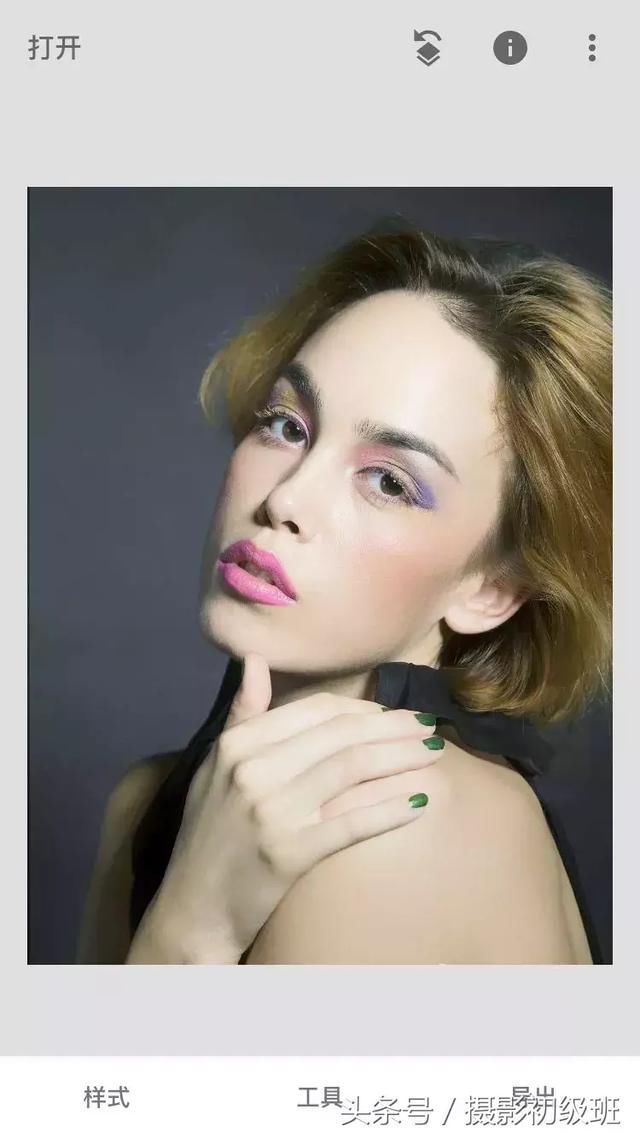
Task: View image details via info icon
Action: tap(510, 48)
